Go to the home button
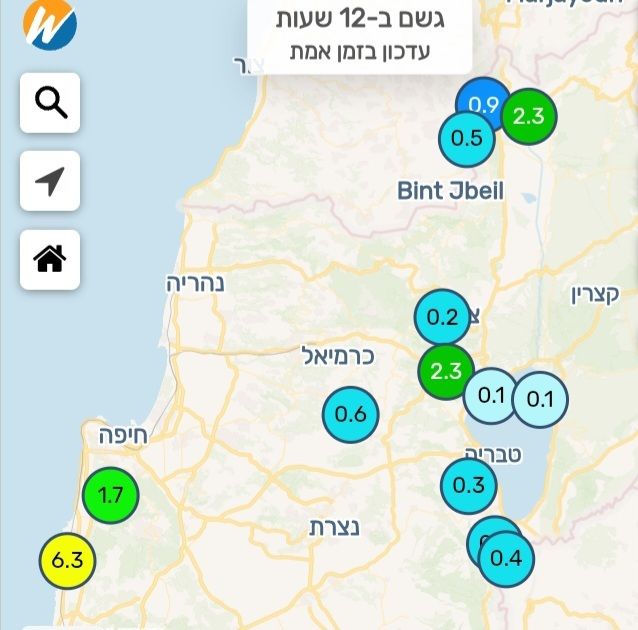Viewport: 638px width, 630px height. tap(50, 260)
